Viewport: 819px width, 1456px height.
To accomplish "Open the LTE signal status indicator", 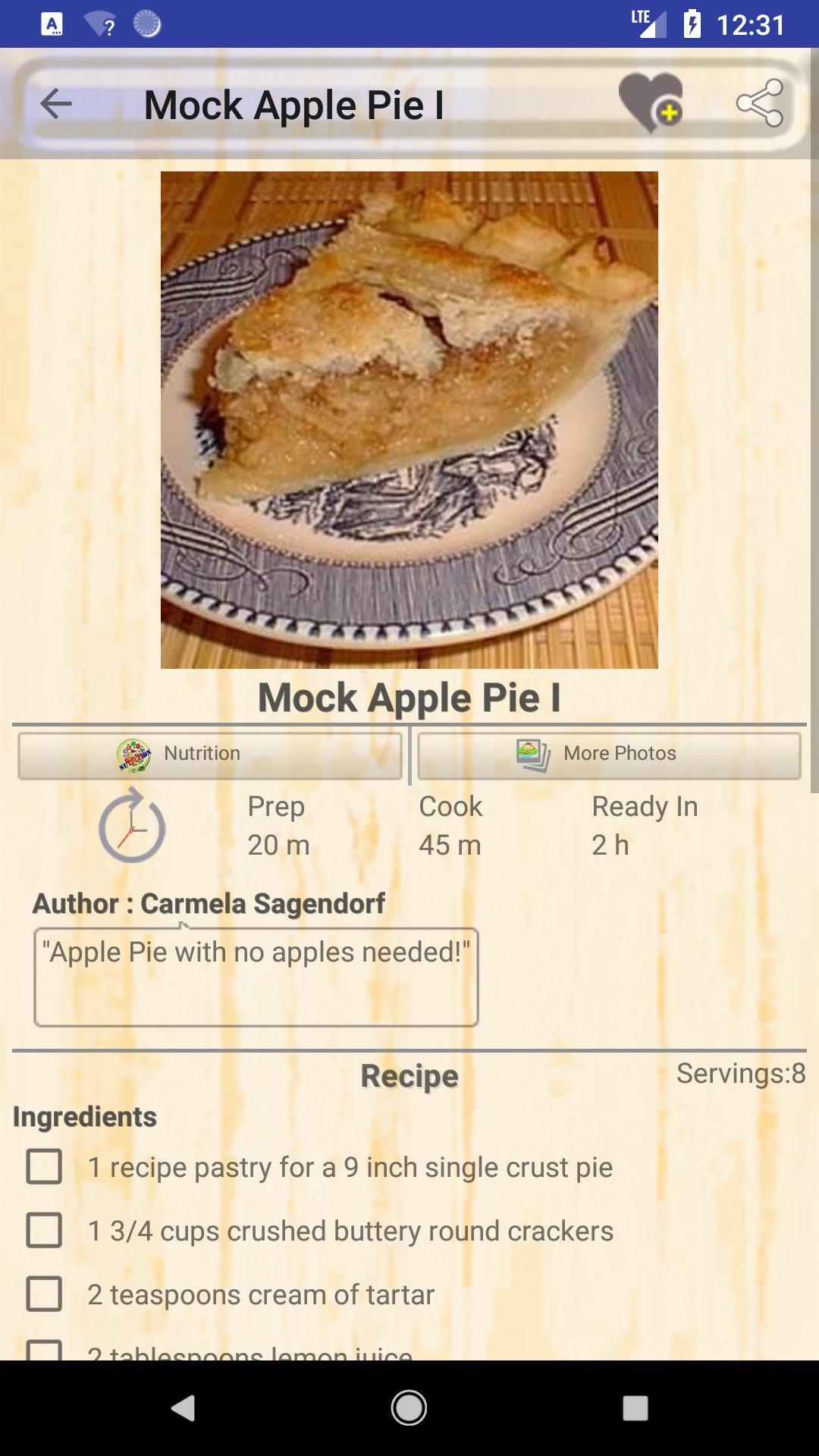I will click(x=648, y=23).
